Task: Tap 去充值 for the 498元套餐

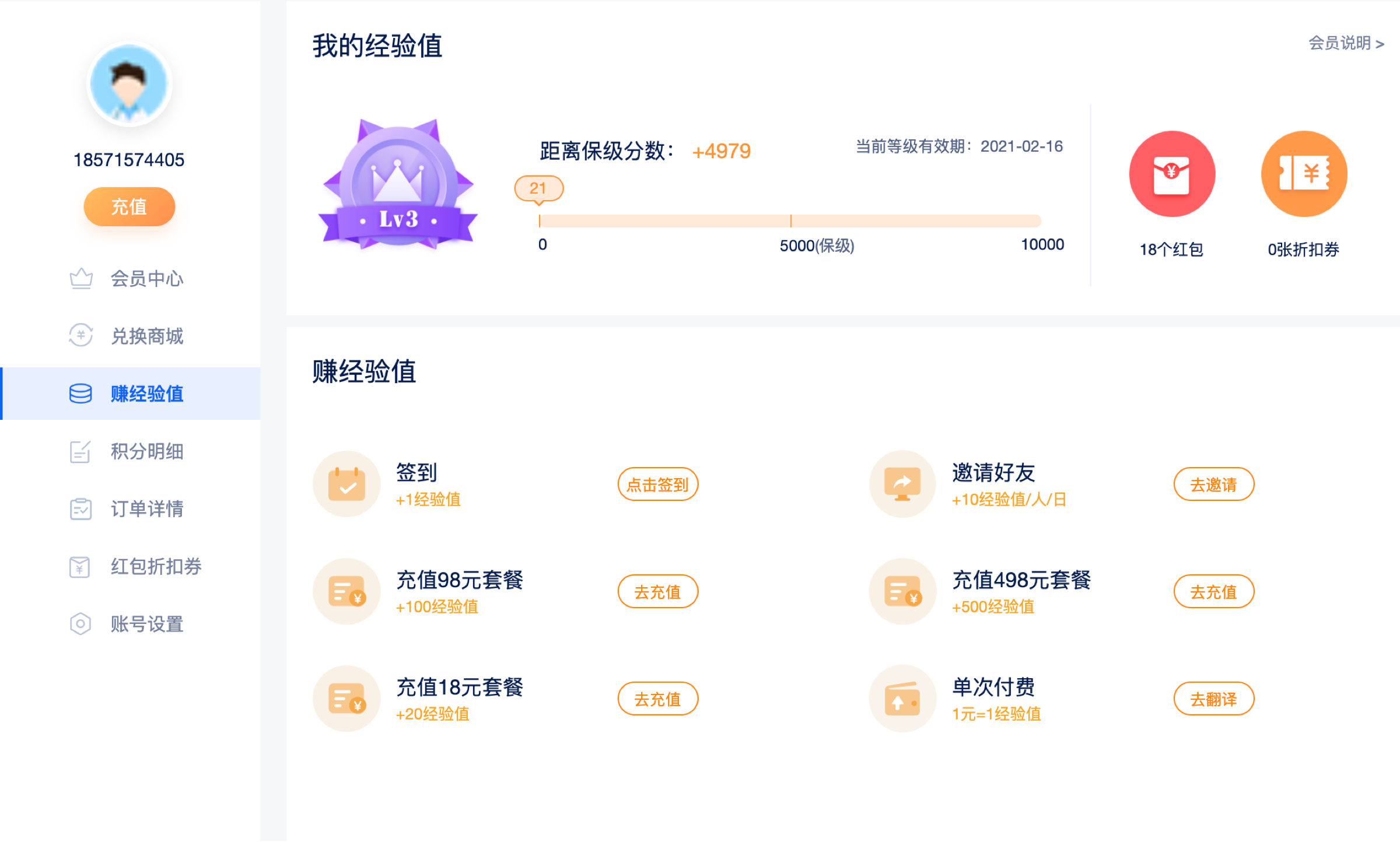Action: pyautogui.click(x=1213, y=591)
